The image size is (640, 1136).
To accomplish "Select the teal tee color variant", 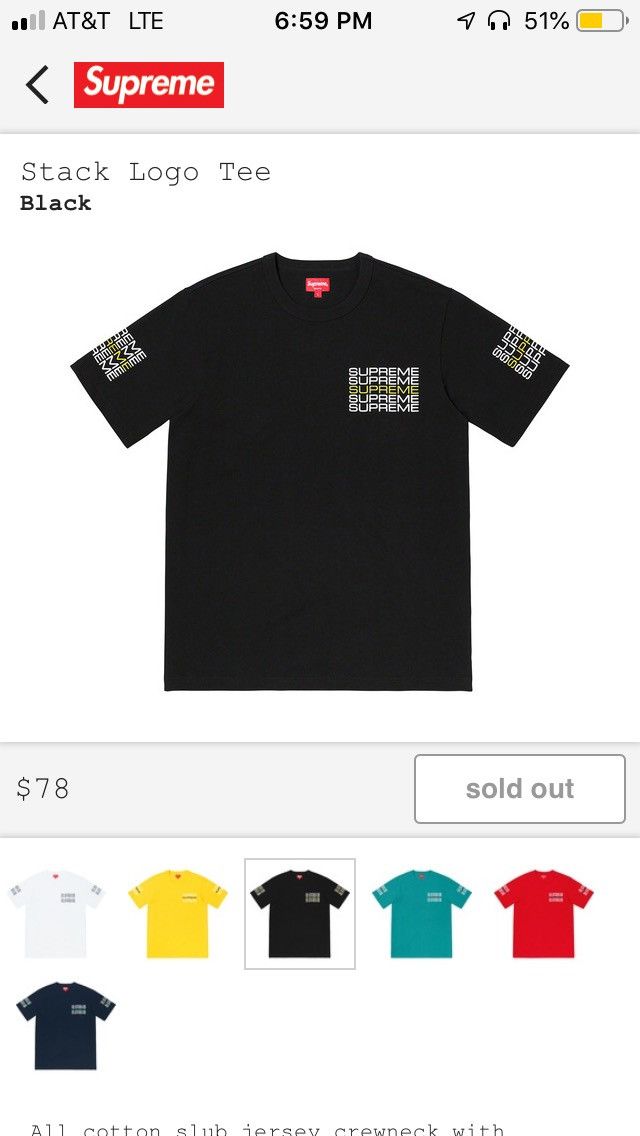I will (421, 913).
